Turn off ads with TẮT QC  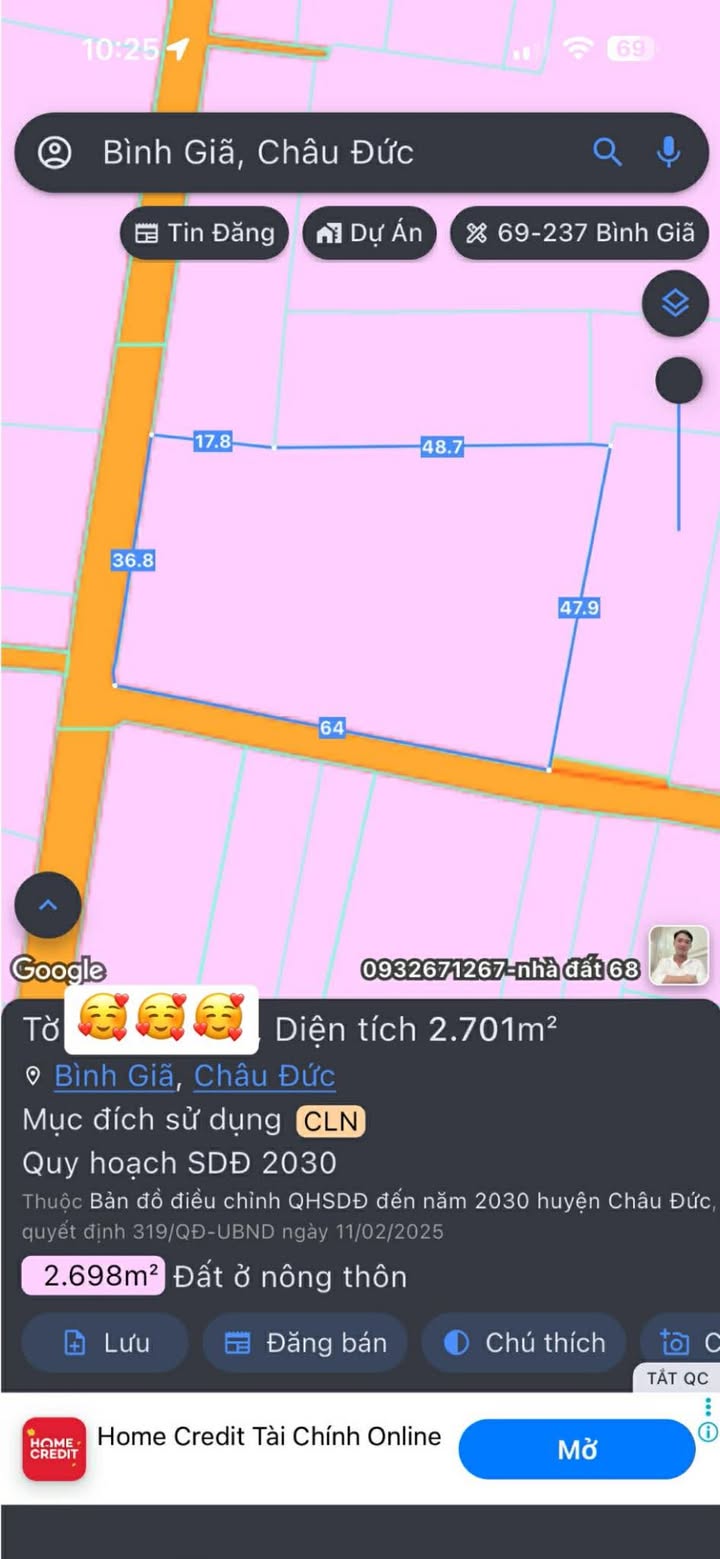[677, 1378]
